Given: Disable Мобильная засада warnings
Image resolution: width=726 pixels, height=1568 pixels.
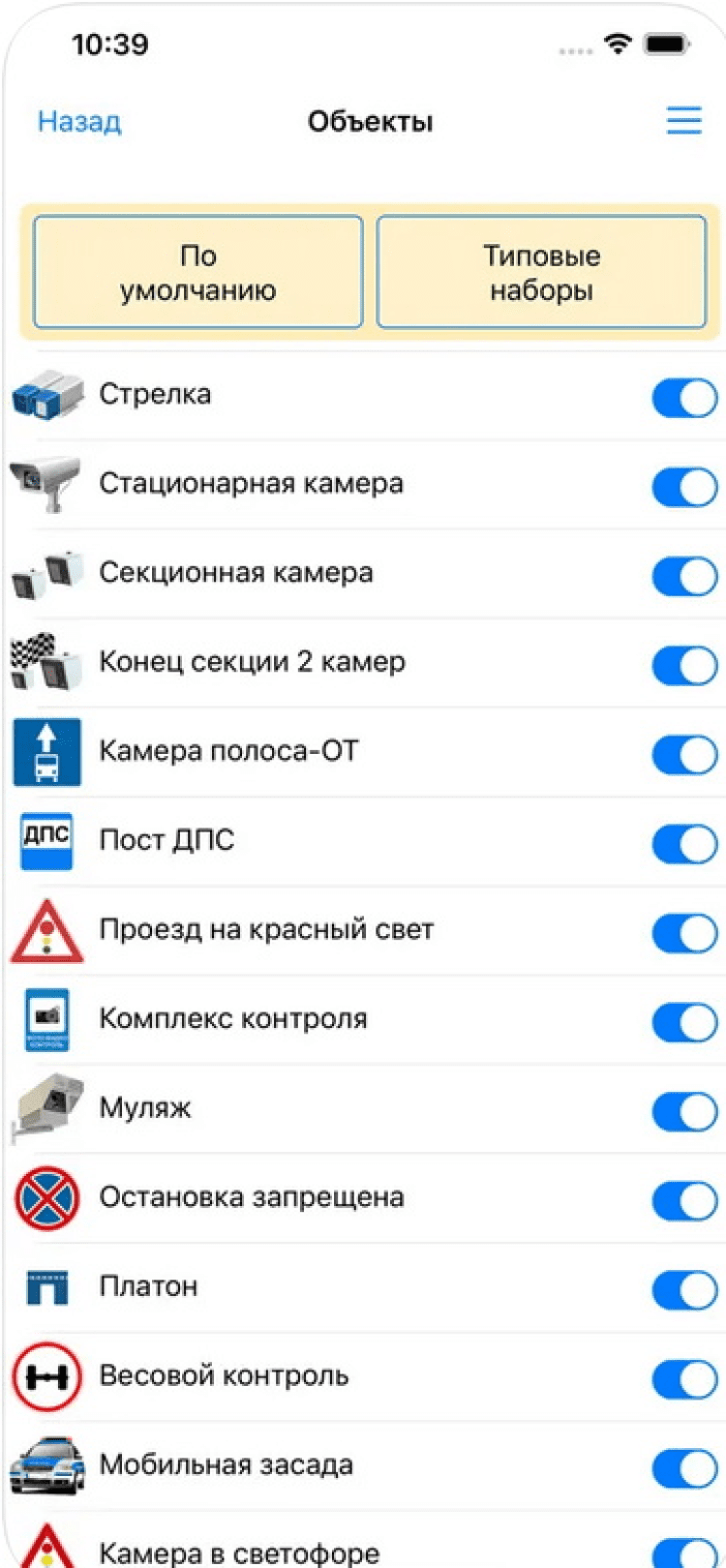Looking at the screenshot, I should coord(683,1468).
